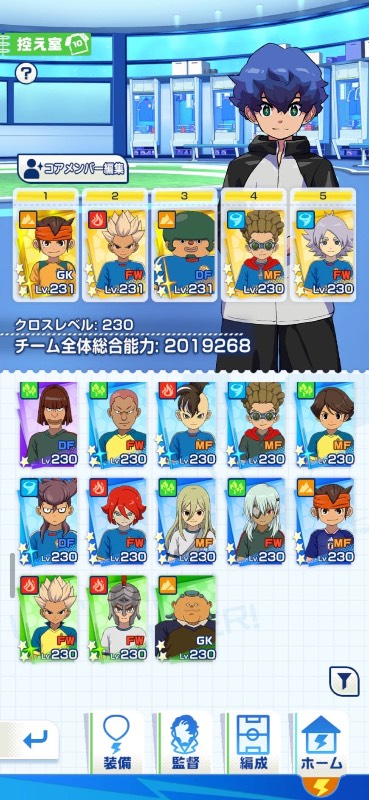This screenshot has height=800, width=369.
Task: Switch to the 編成 formation tab
Action: (x=253, y=743)
